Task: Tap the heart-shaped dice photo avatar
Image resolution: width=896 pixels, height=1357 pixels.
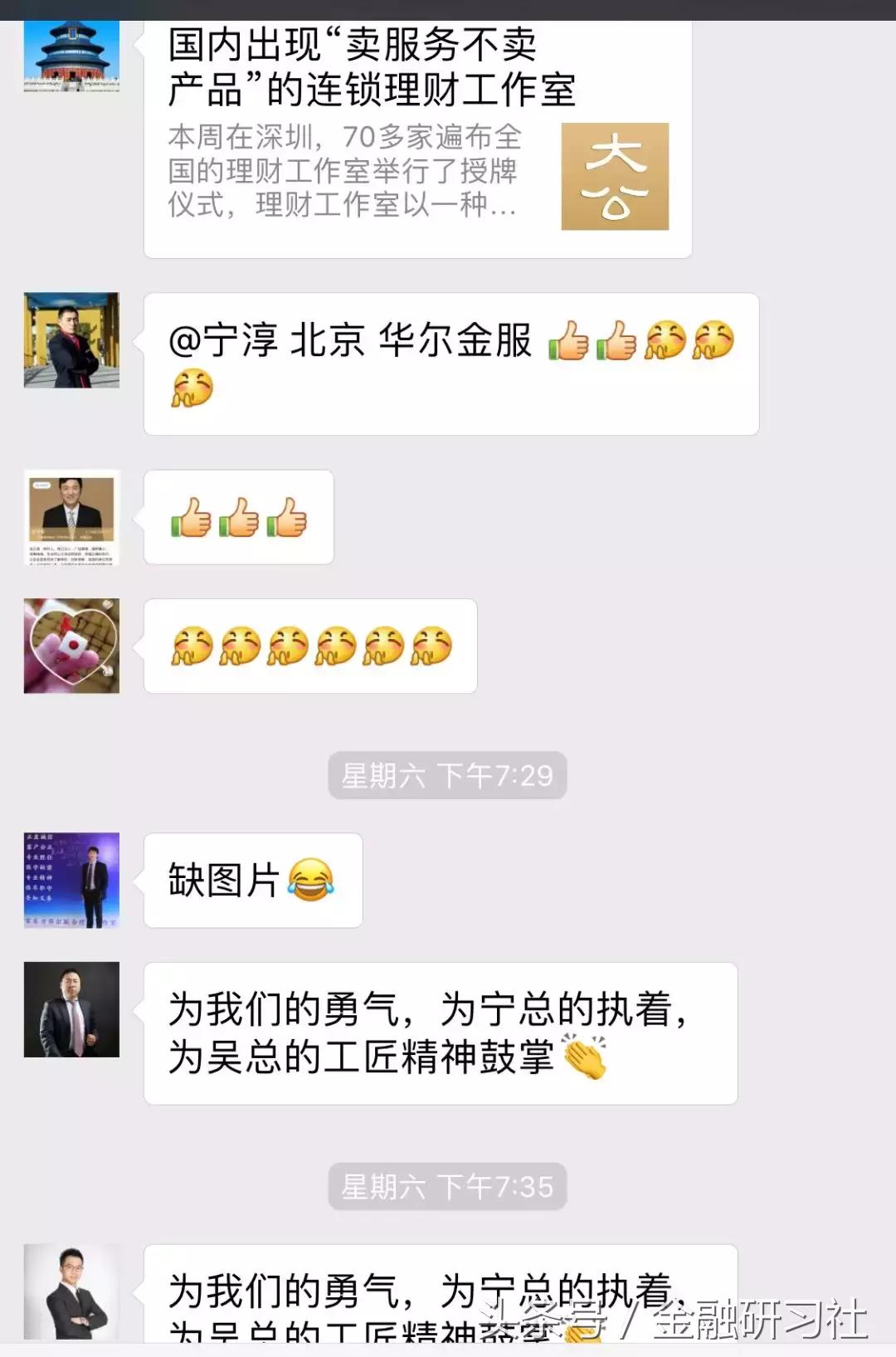Action: [71, 646]
